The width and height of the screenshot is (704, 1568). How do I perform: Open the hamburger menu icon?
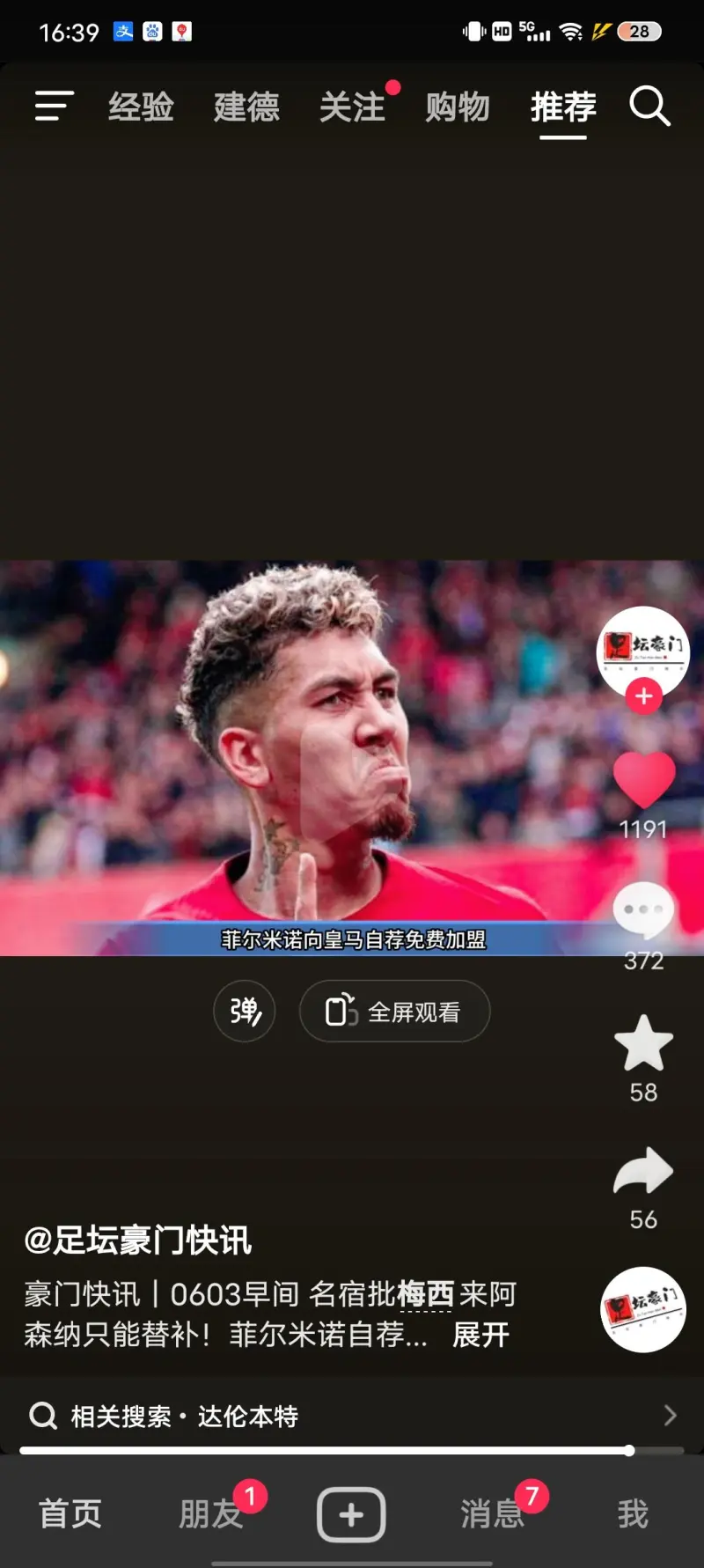coord(54,107)
